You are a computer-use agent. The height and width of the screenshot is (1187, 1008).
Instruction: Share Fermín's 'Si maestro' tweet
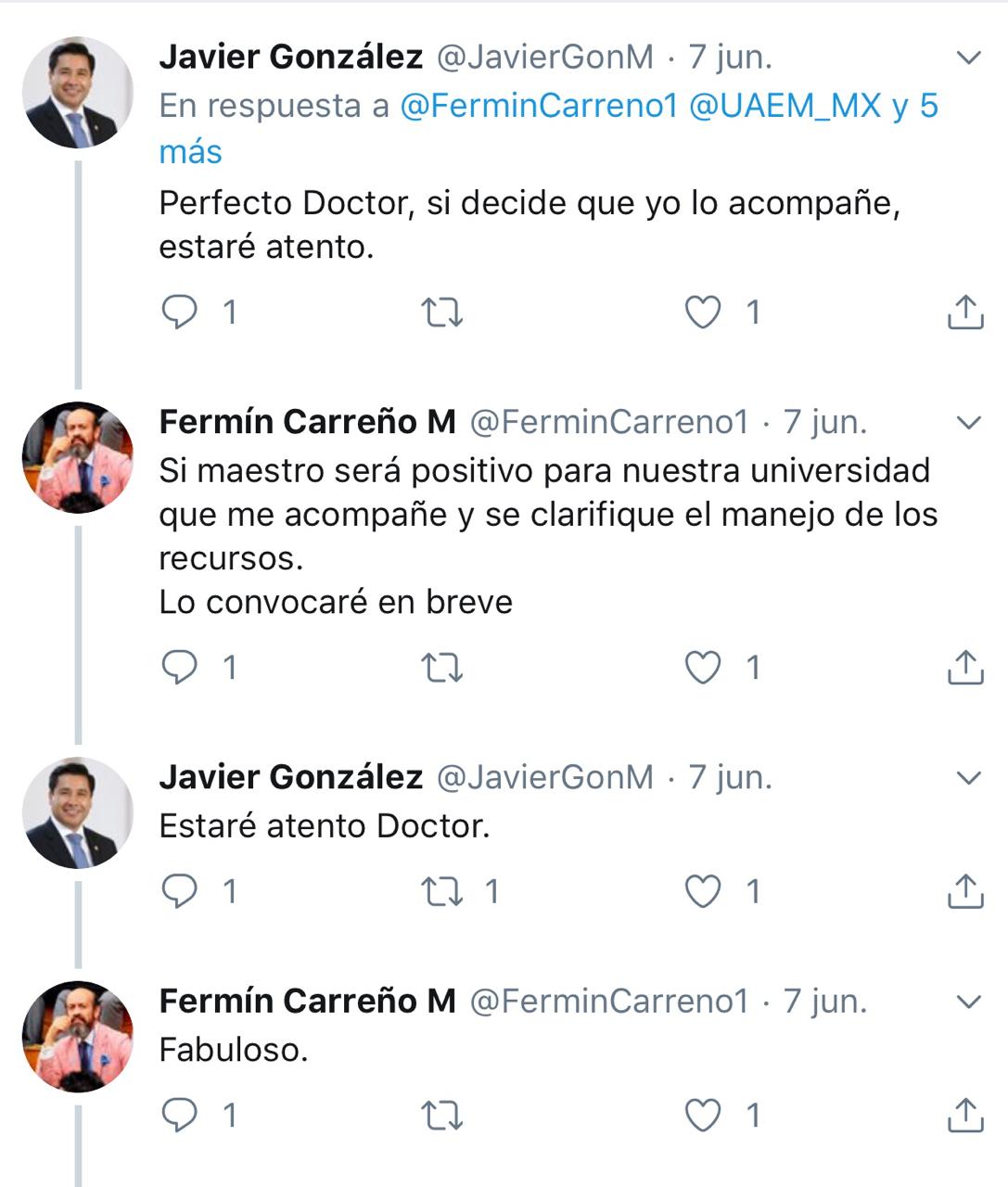tap(965, 667)
